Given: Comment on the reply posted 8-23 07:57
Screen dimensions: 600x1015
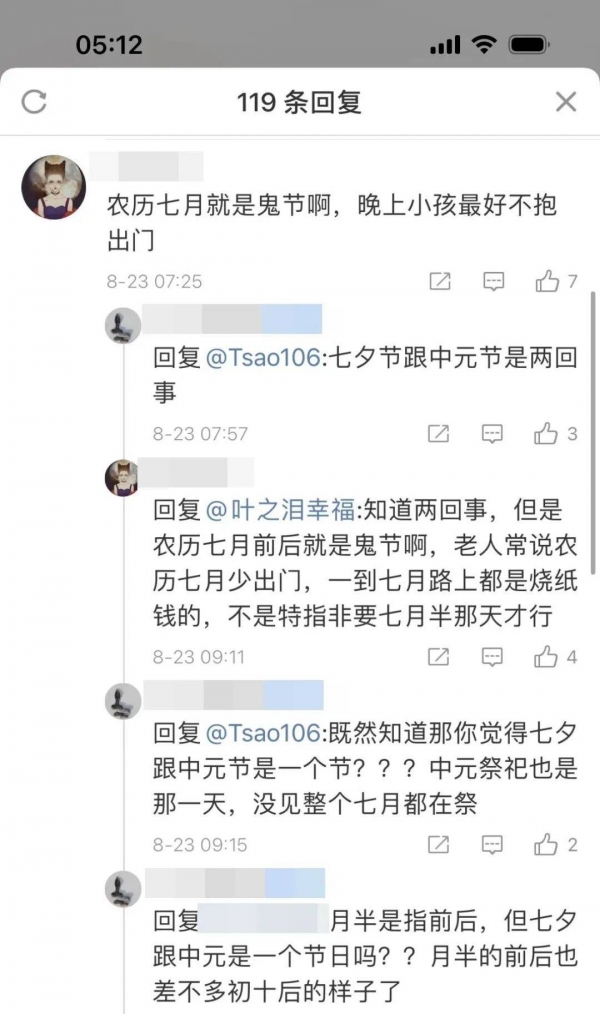Looking at the screenshot, I should point(492,433).
